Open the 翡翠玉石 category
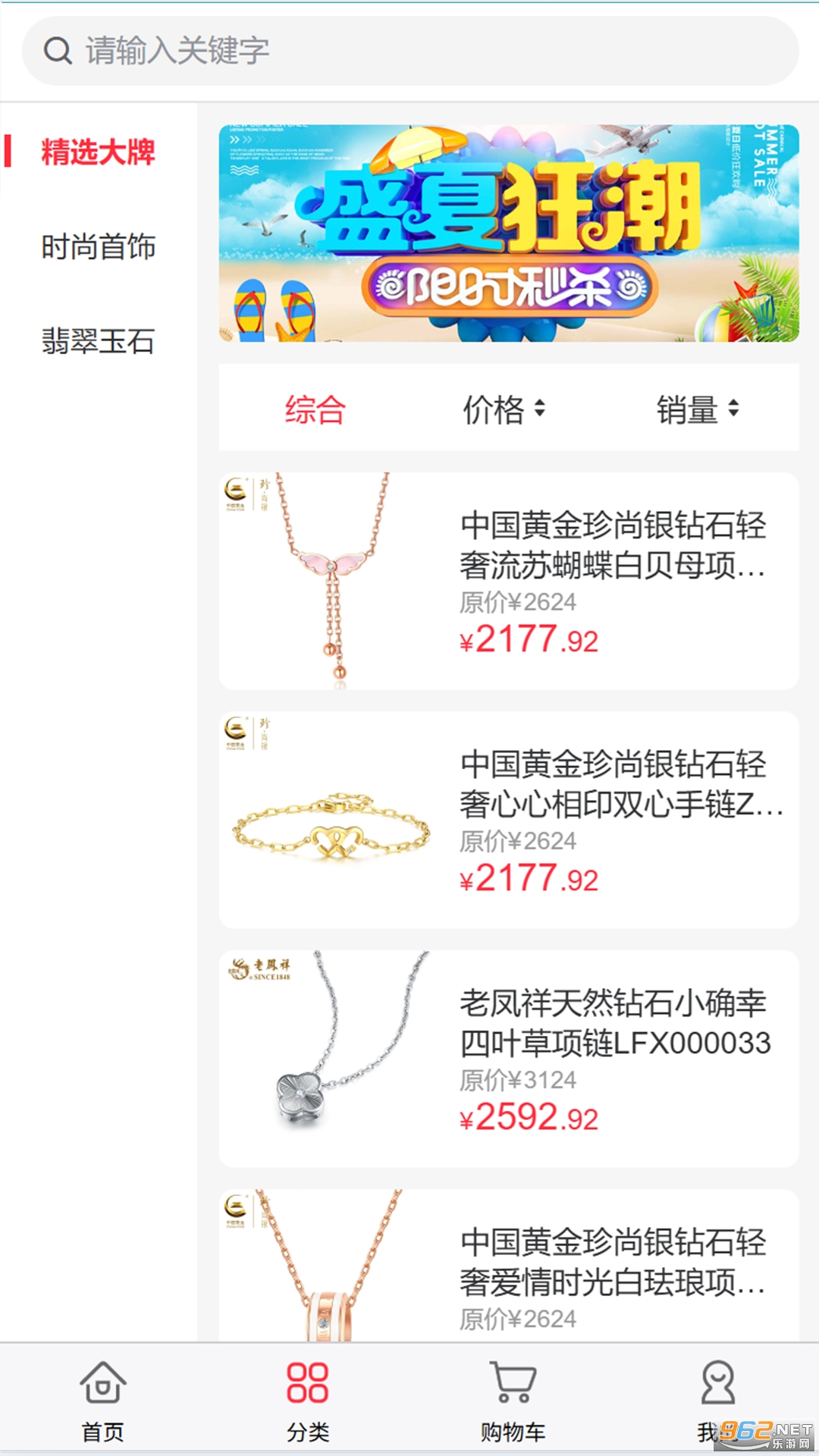The height and width of the screenshot is (1456, 819). (x=98, y=341)
